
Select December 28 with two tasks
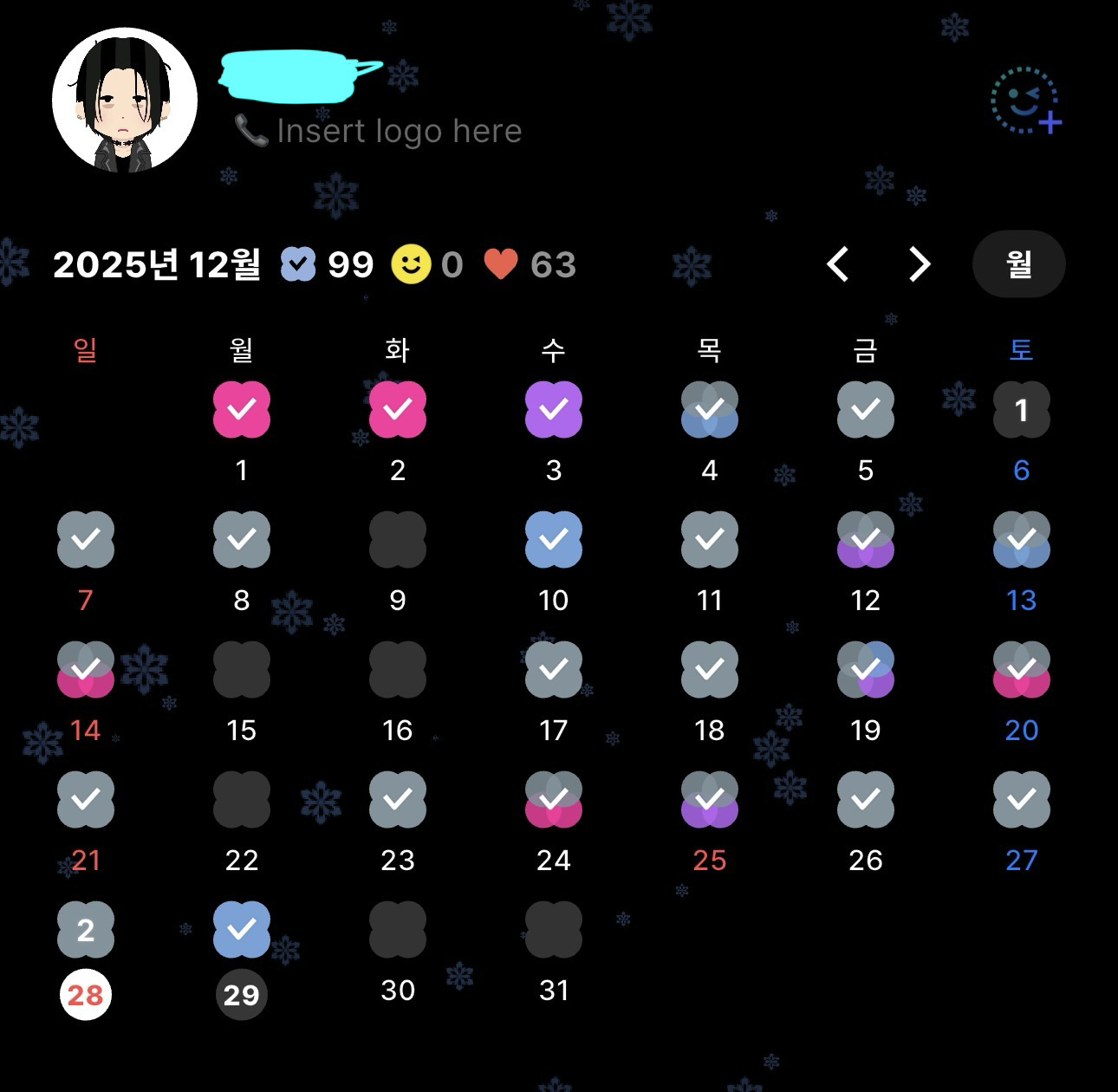85,930
